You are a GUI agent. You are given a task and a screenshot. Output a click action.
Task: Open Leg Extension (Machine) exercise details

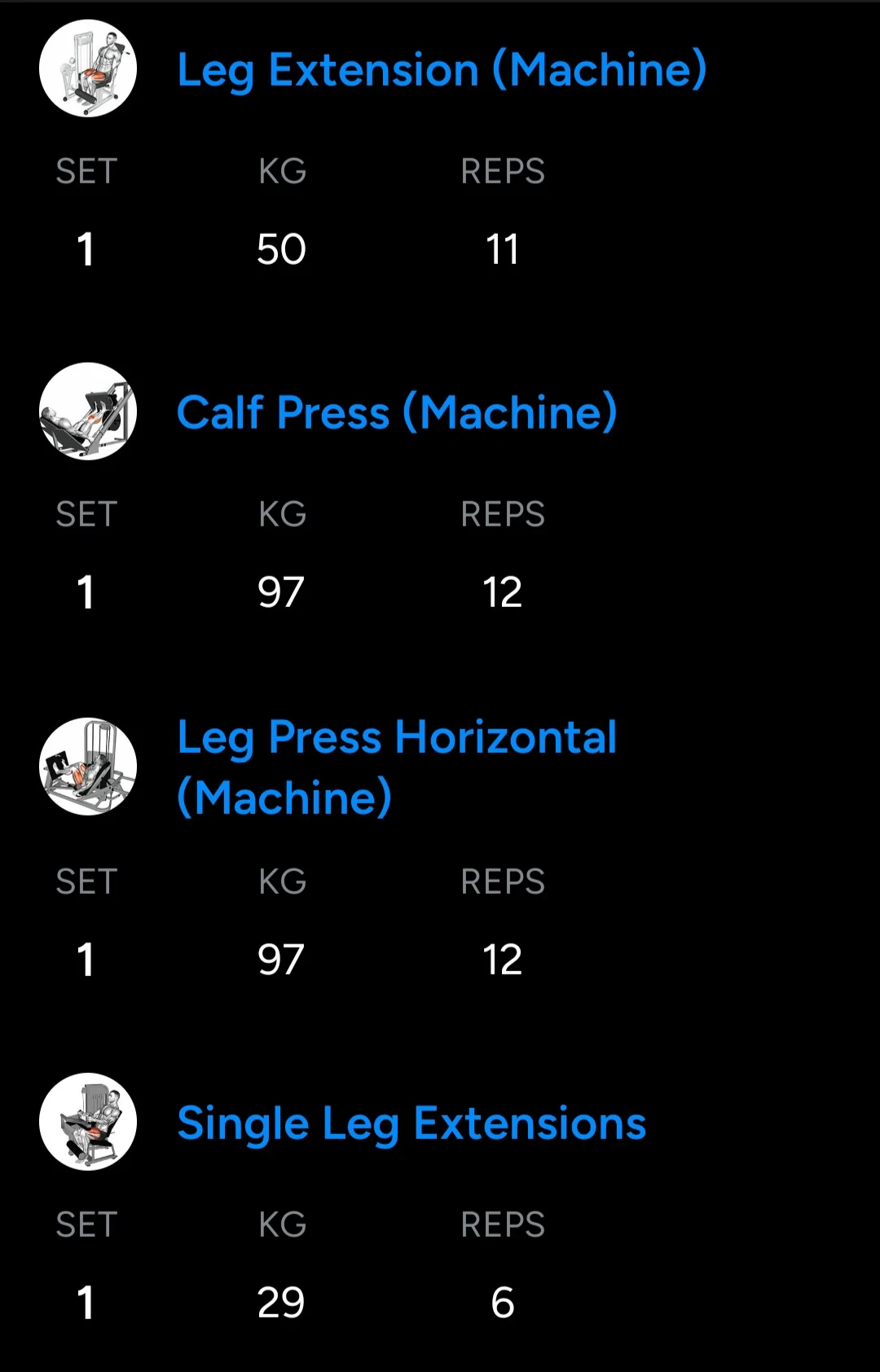441,70
